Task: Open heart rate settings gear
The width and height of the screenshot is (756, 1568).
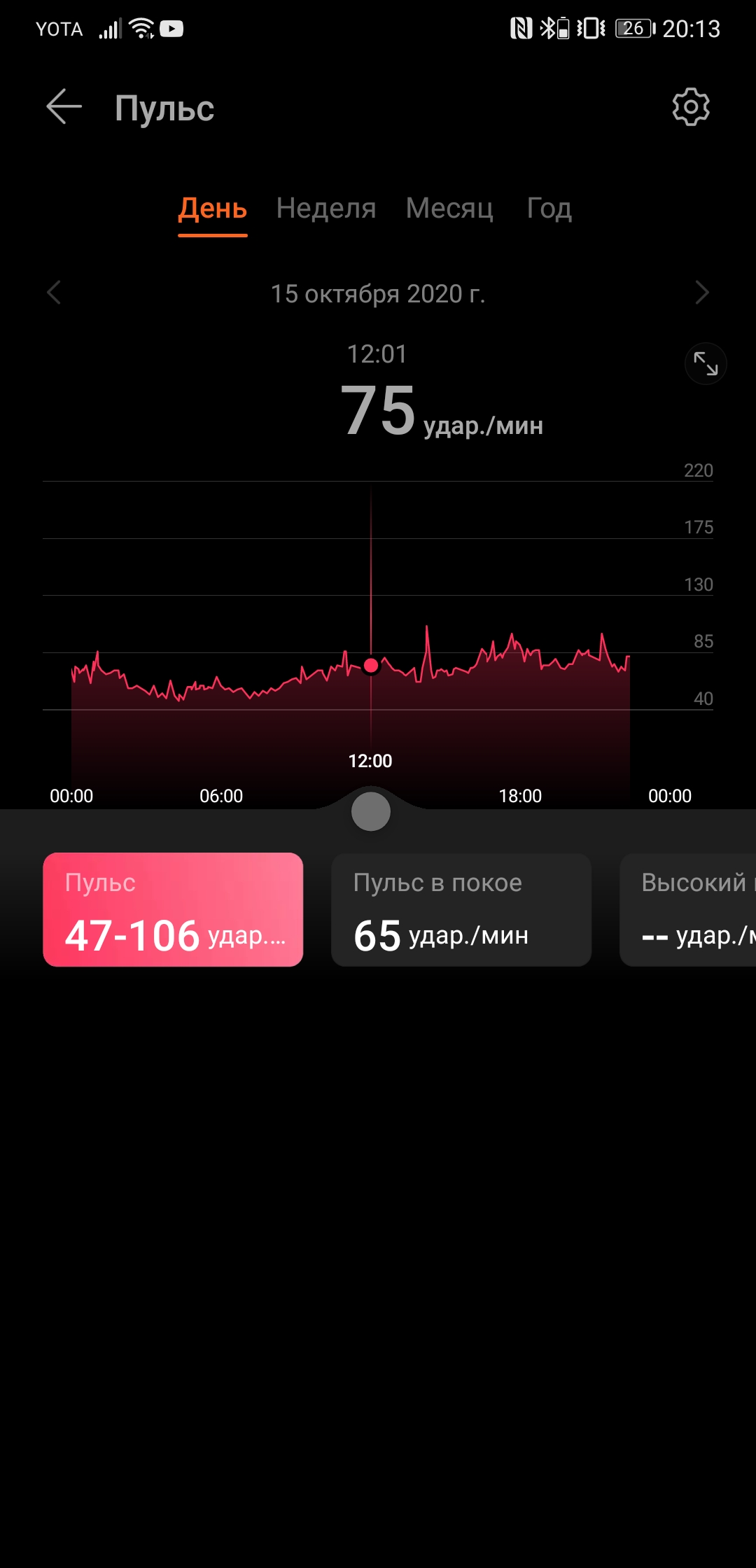Action: [691, 107]
